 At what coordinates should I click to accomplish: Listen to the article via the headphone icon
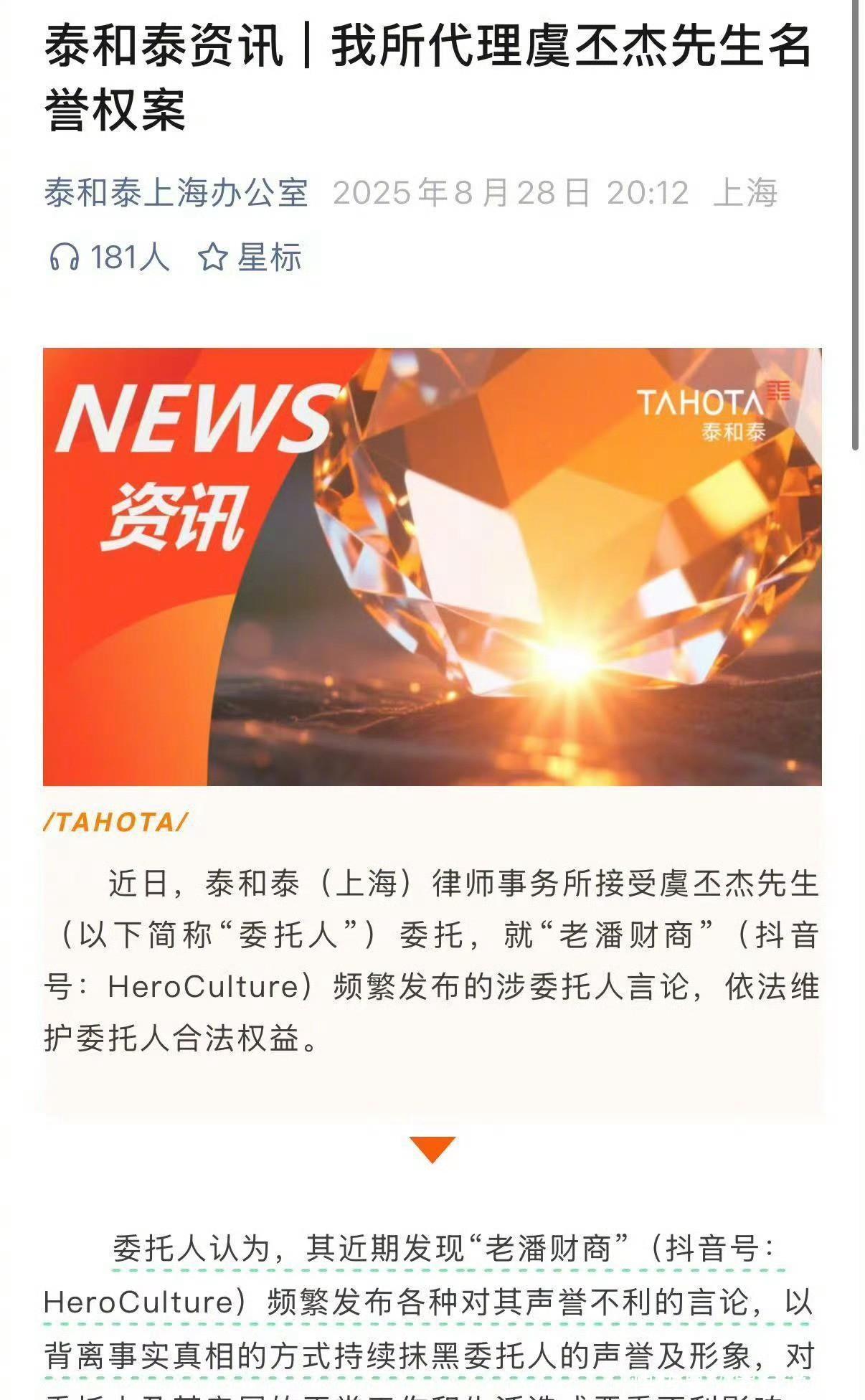[65, 257]
